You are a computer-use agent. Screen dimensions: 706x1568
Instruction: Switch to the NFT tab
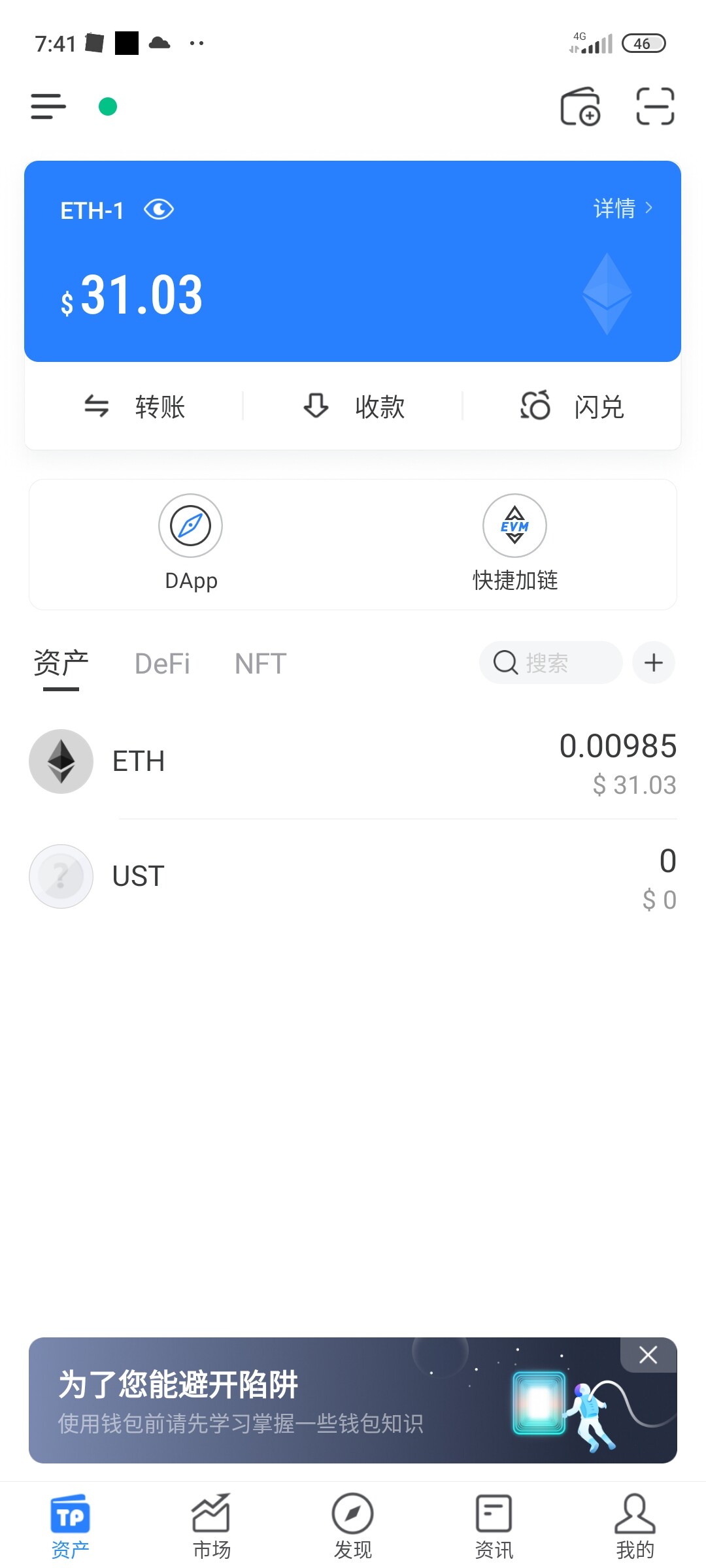tap(260, 664)
